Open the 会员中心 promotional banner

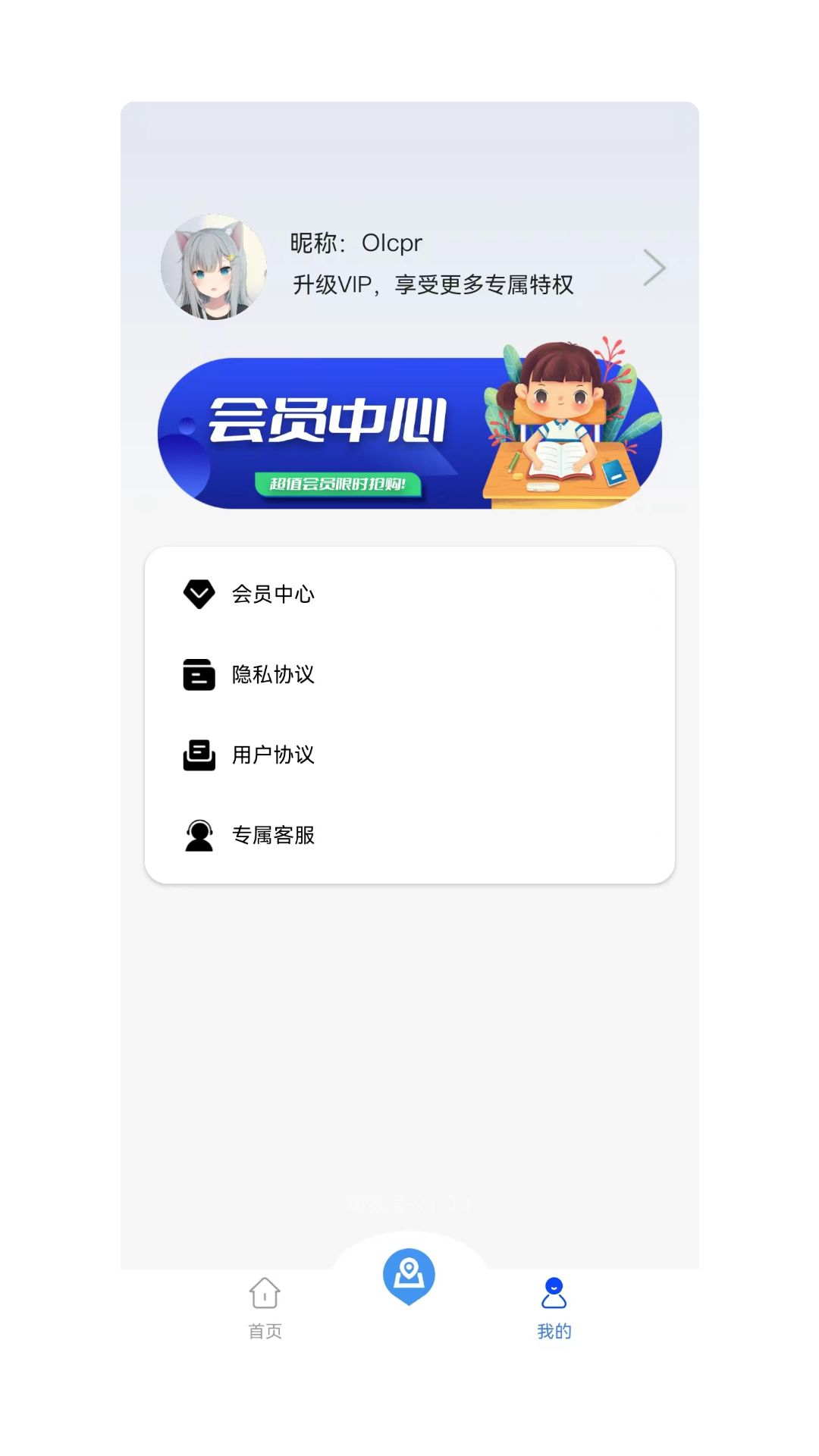[x=409, y=432]
